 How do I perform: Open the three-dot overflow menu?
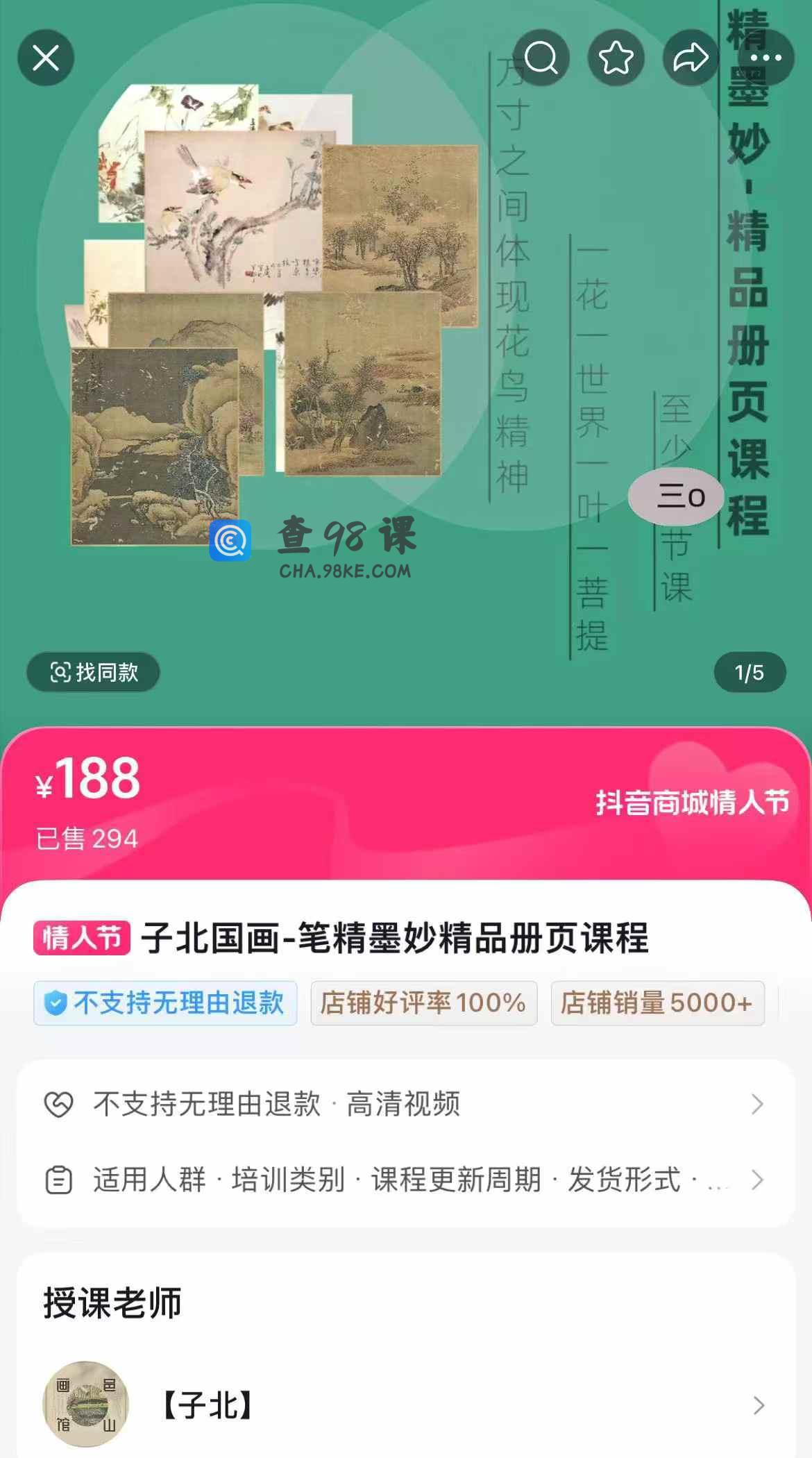pos(766,58)
